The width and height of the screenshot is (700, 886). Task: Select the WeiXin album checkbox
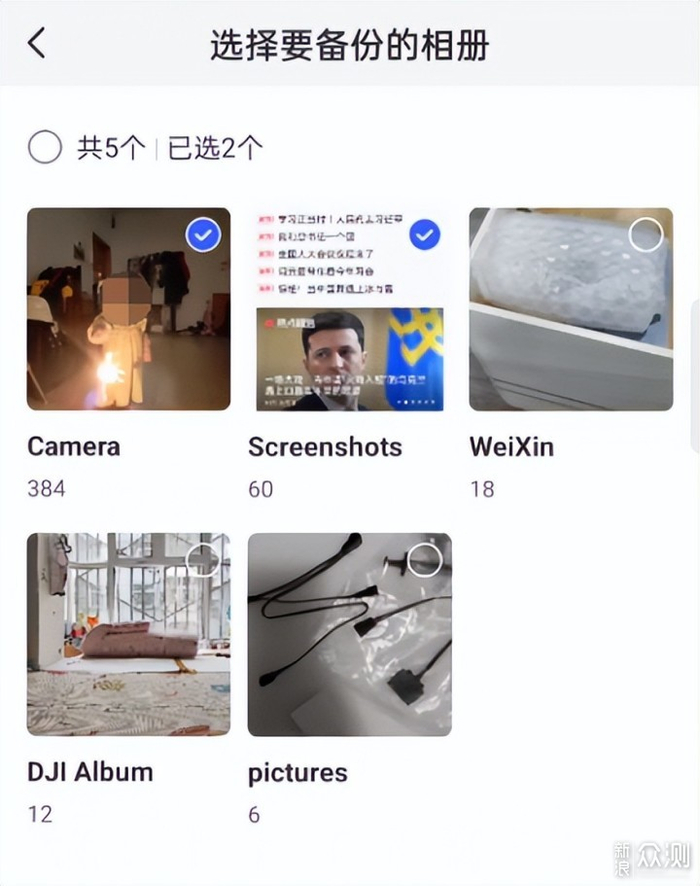click(646, 234)
